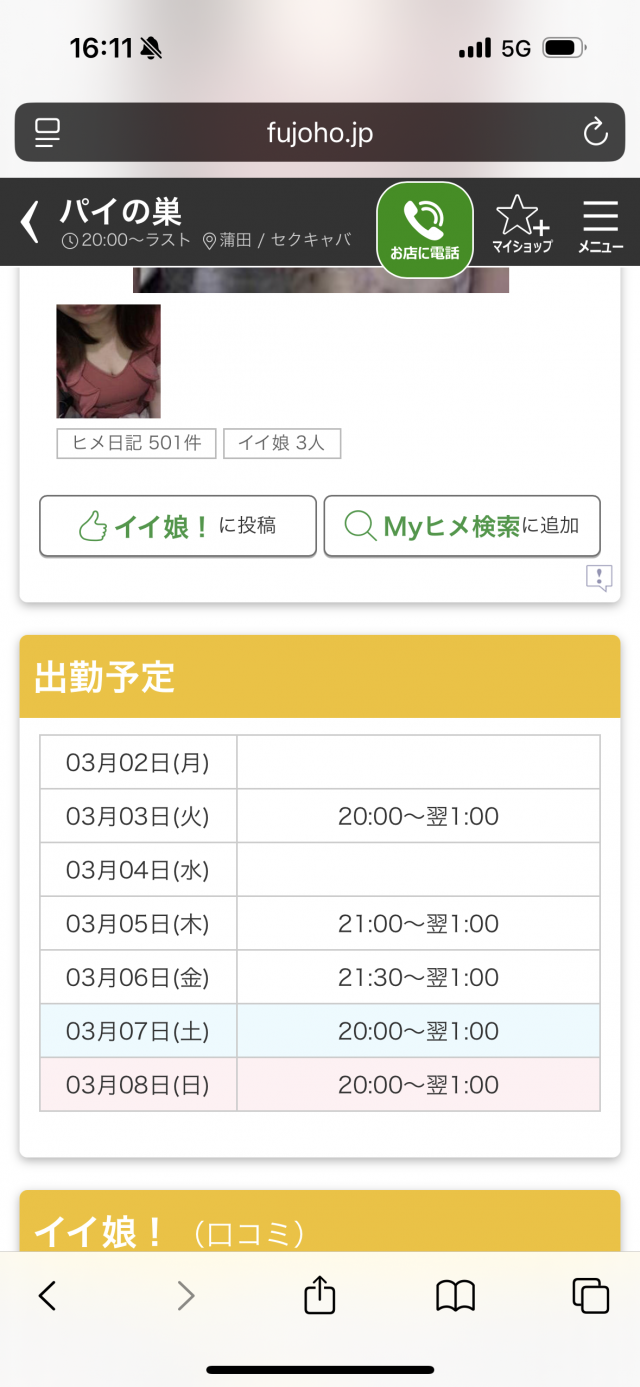Open イイ娘 3人 reviews chip
Viewport: 640px width, 1387px height.
point(282,443)
